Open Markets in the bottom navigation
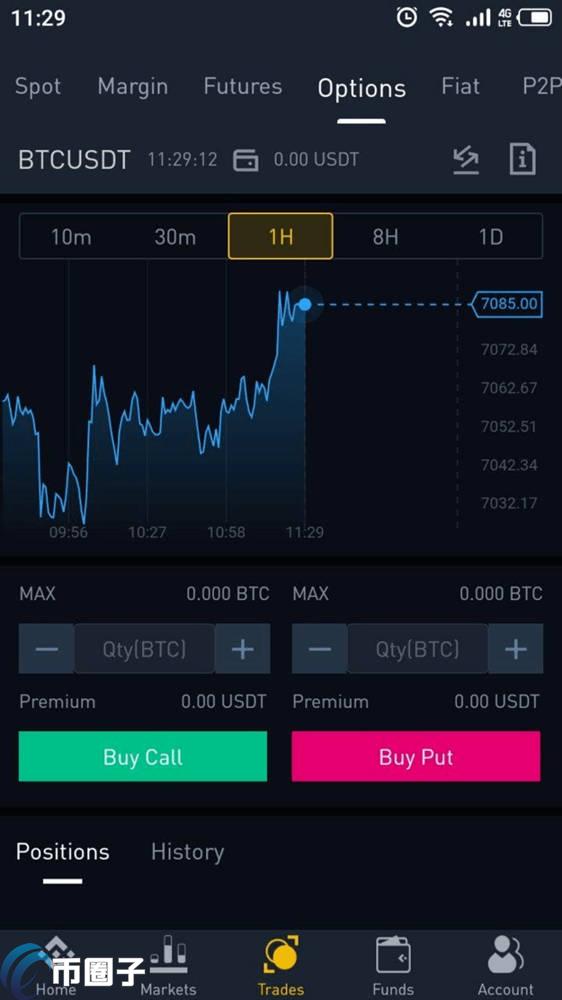Image resolution: width=562 pixels, height=1000 pixels. click(168, 965)
